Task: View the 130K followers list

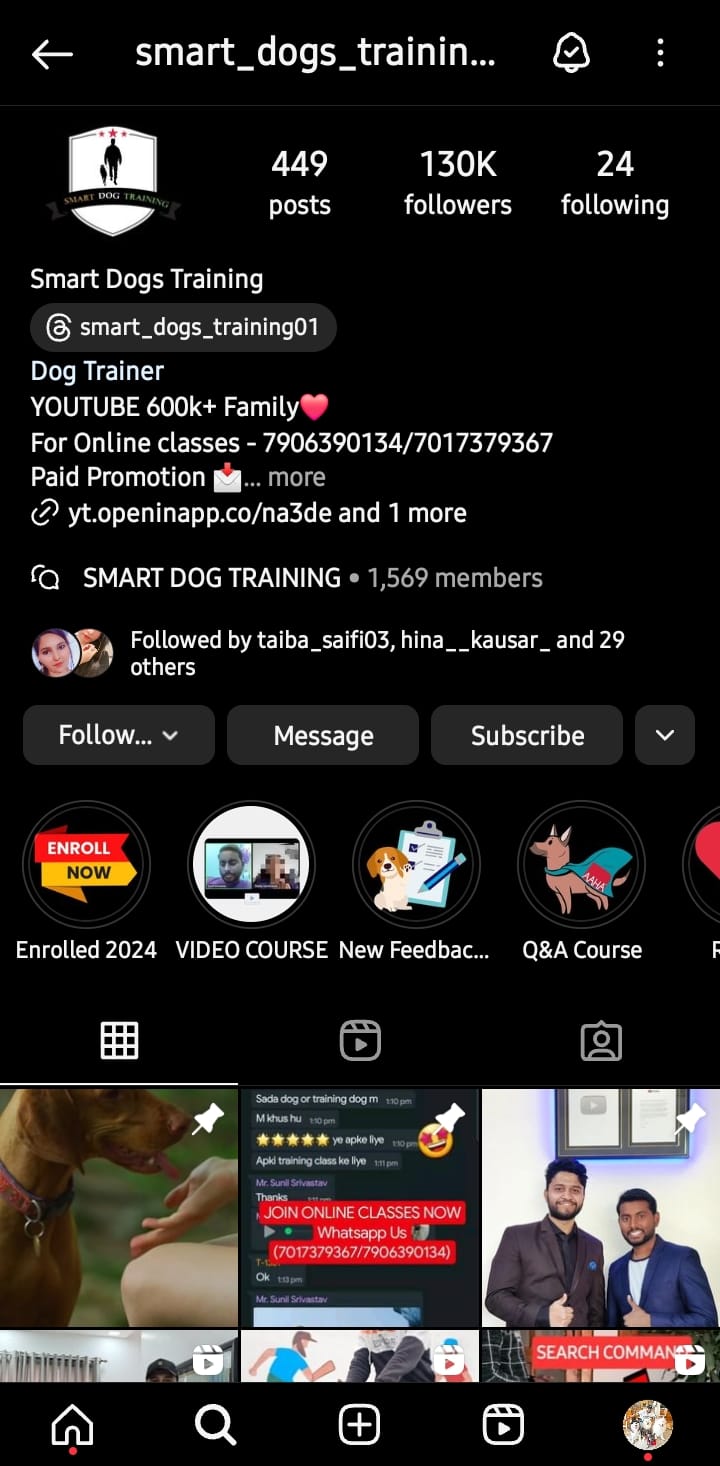Action: point(457,183)
